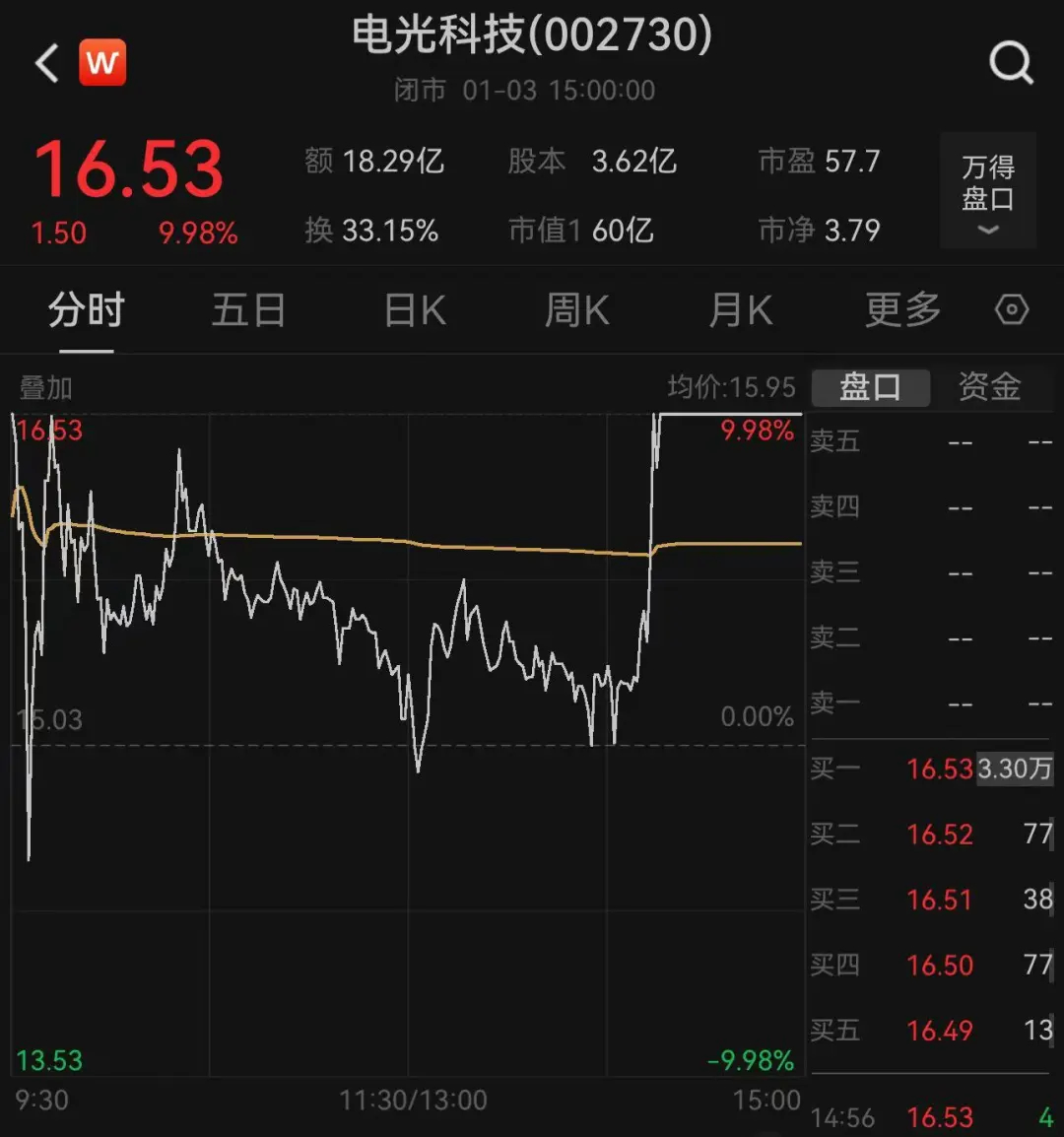Switch to the 五日 chart tab
1064x1137 pixels.
[x=248, y=310]
